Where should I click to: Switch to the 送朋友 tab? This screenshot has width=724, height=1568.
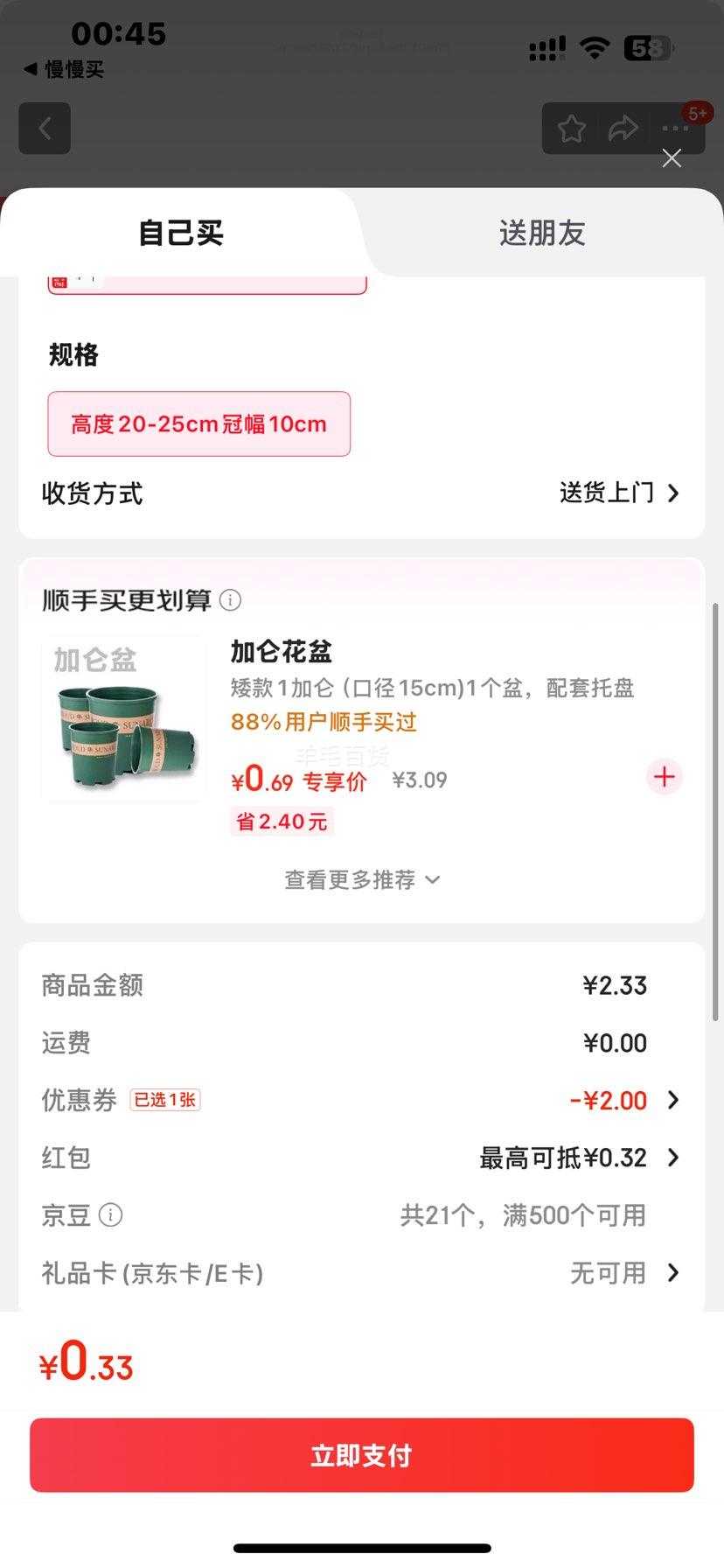click(541, 234)
